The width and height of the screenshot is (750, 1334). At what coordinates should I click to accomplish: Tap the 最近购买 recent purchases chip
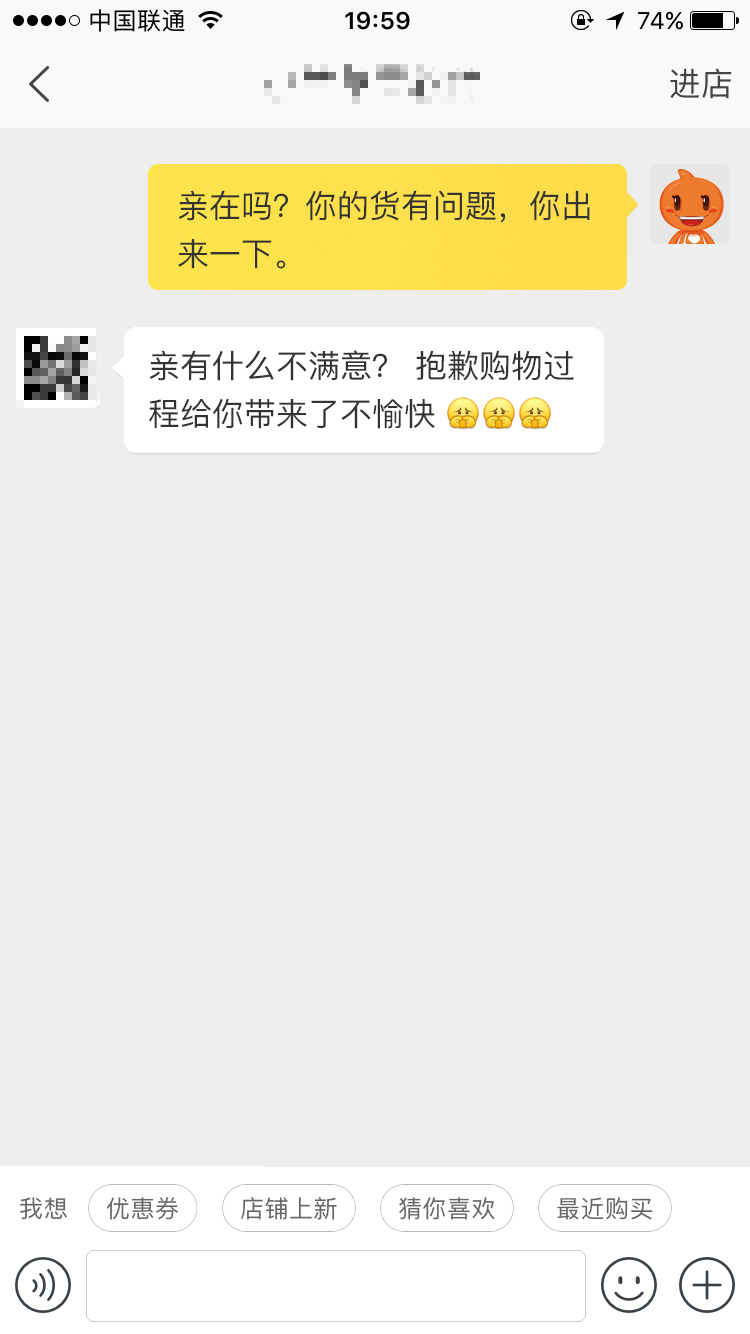pyautogui.click(x=604, y=1208)
